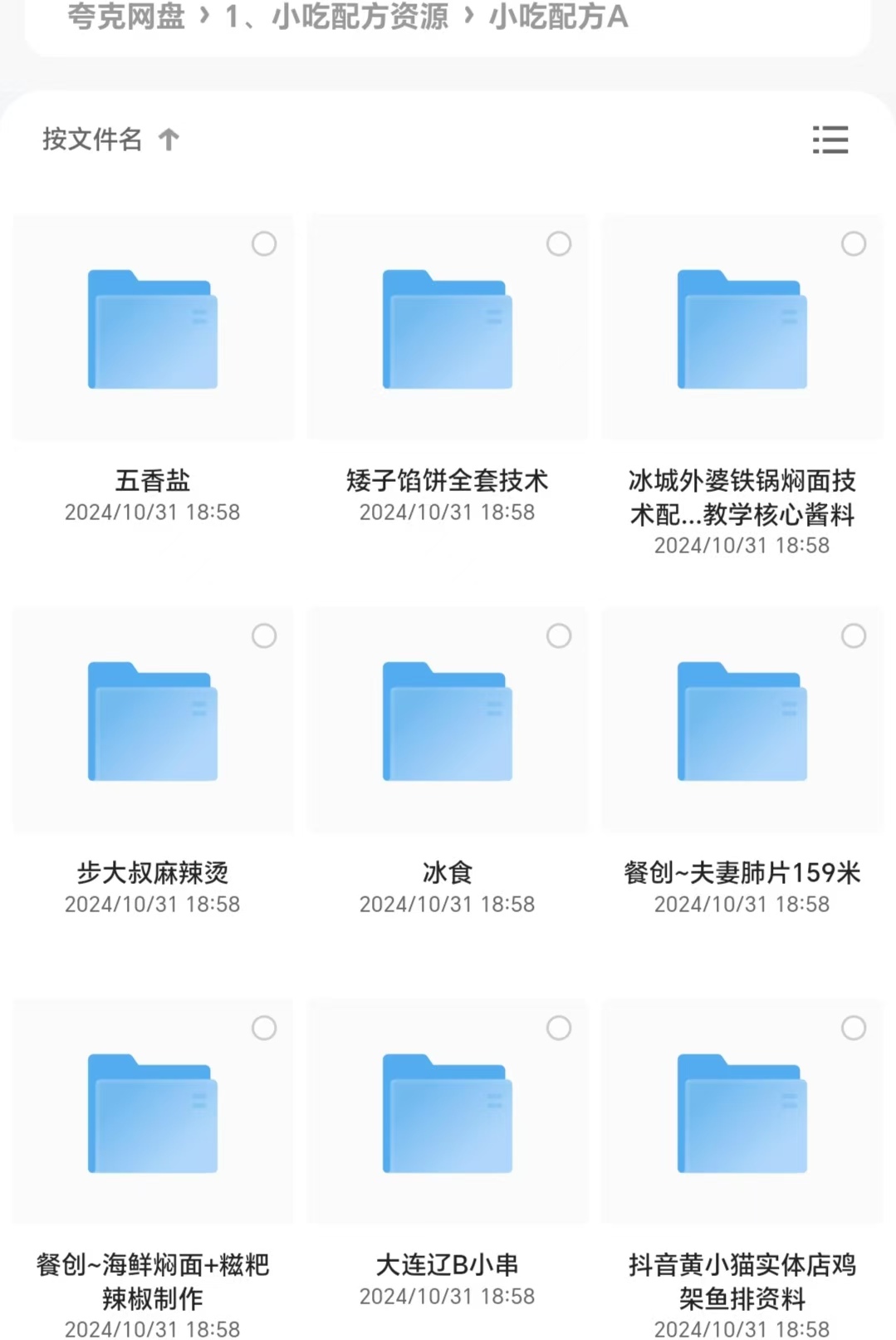896x1340 pixels.
Task: Tick the circle on 冰城外婆铁锅焖面 folder
Action: click(x=854, y=244)
